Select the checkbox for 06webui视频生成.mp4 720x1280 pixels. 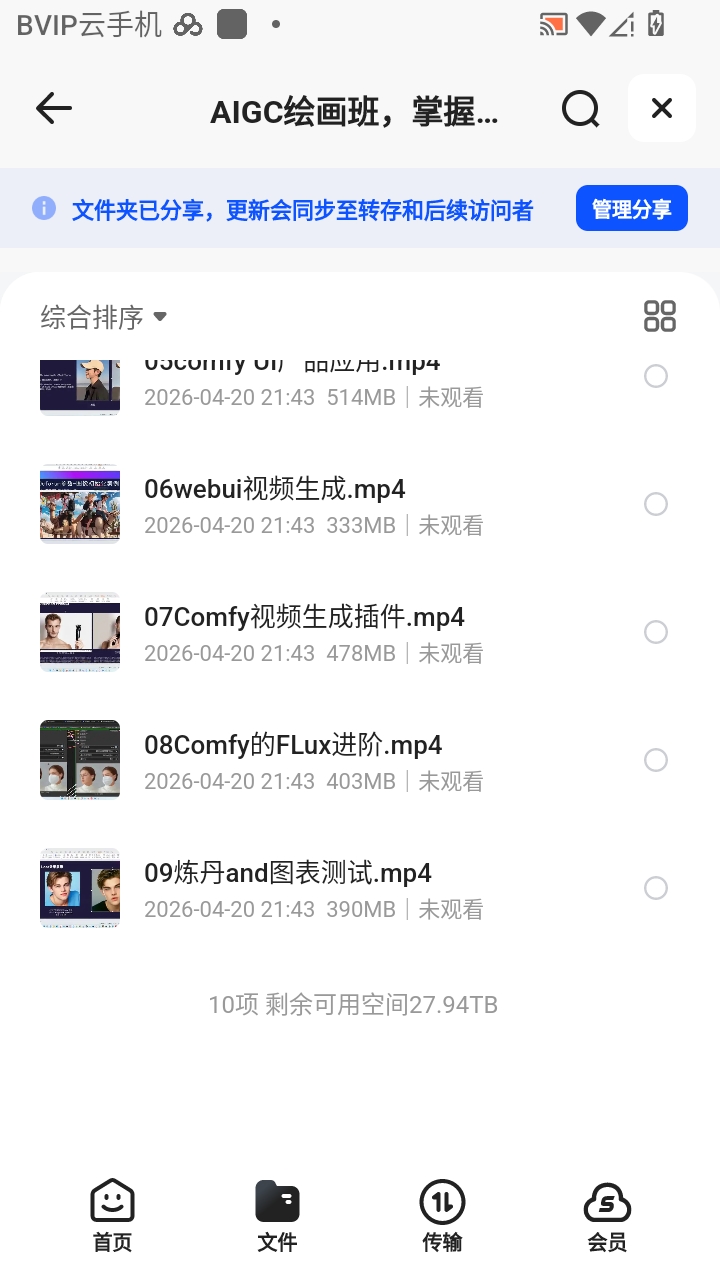pyautogui.click(x=656, y=504)
